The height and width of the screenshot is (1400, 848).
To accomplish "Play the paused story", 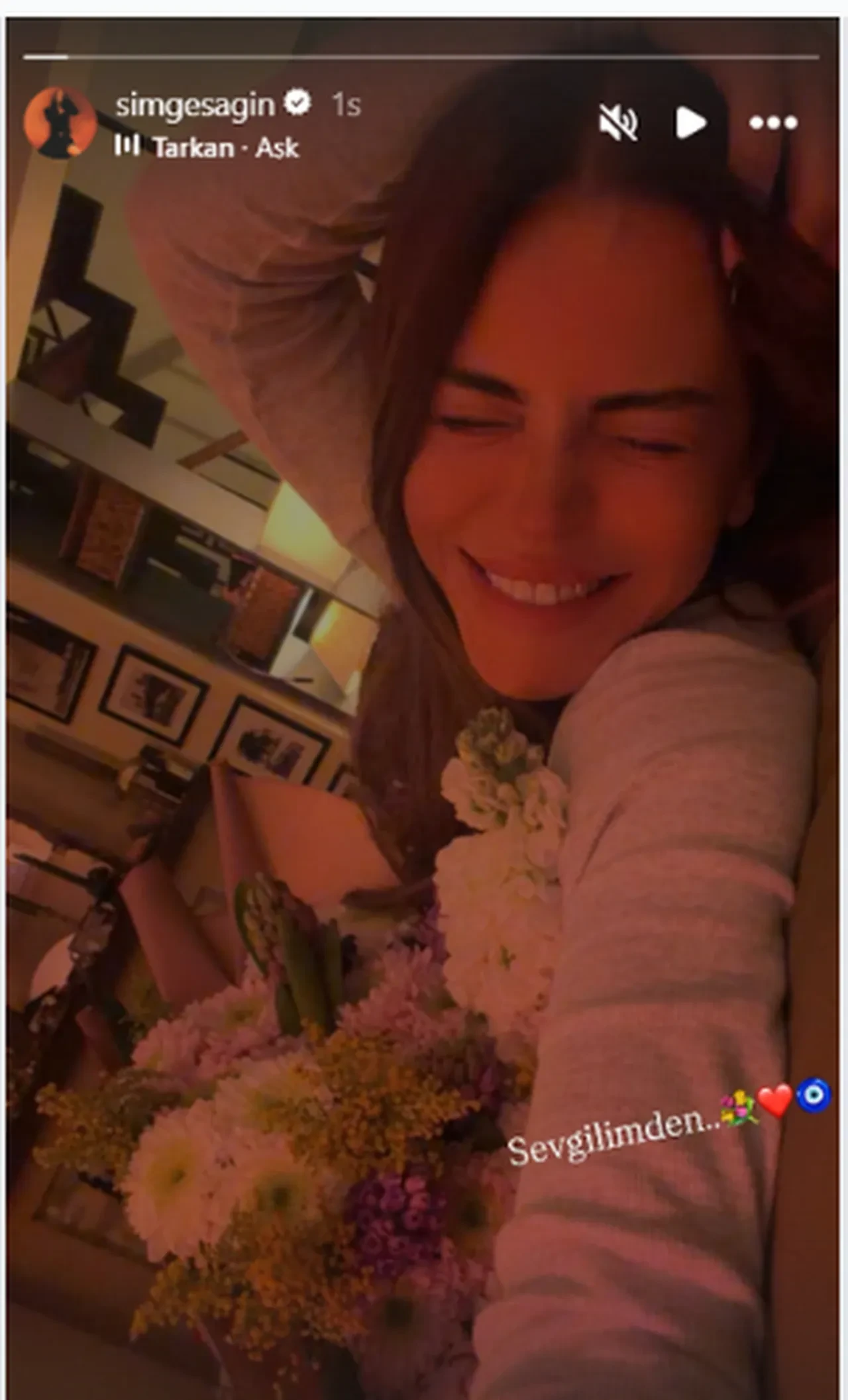I will click(690, 123).
